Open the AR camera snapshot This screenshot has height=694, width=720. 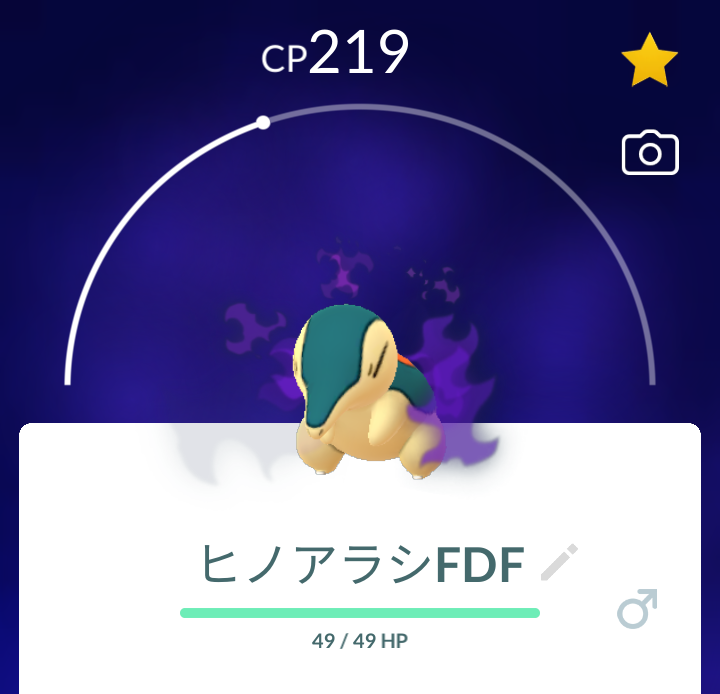(650, 153)
